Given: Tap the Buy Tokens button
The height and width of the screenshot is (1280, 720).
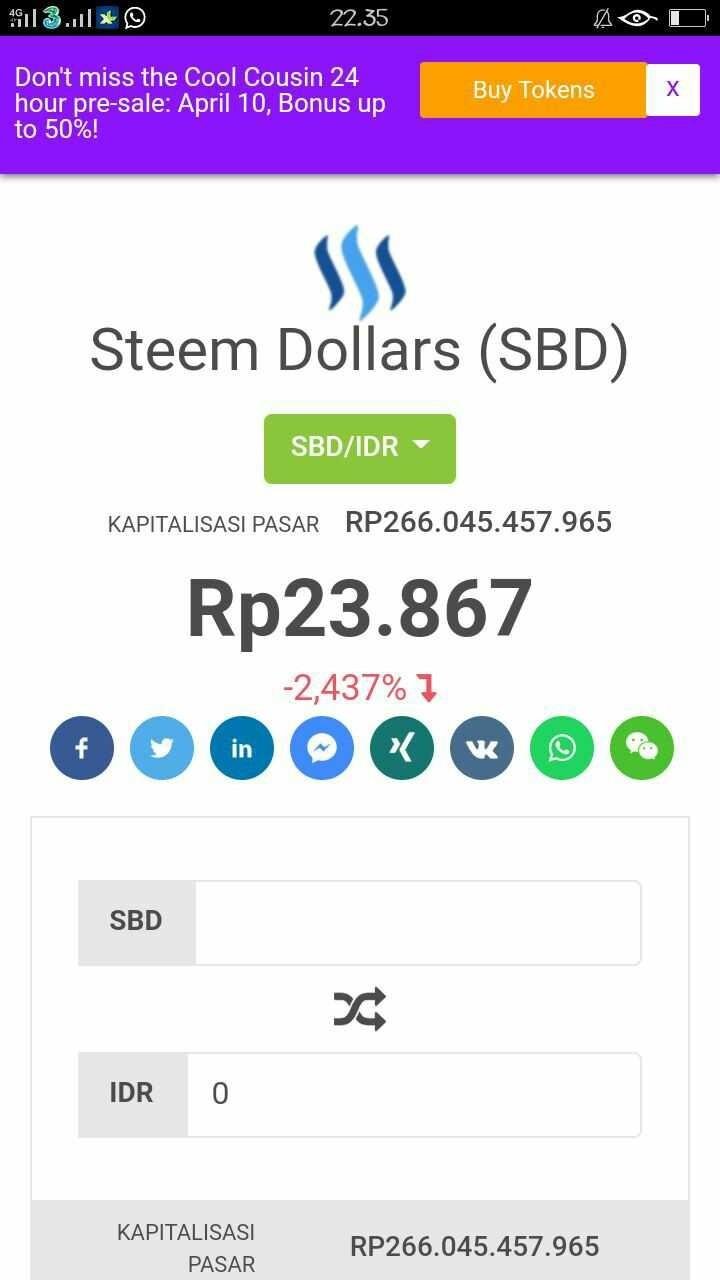Looking at the screenshot, I should [x=533, y=90].
